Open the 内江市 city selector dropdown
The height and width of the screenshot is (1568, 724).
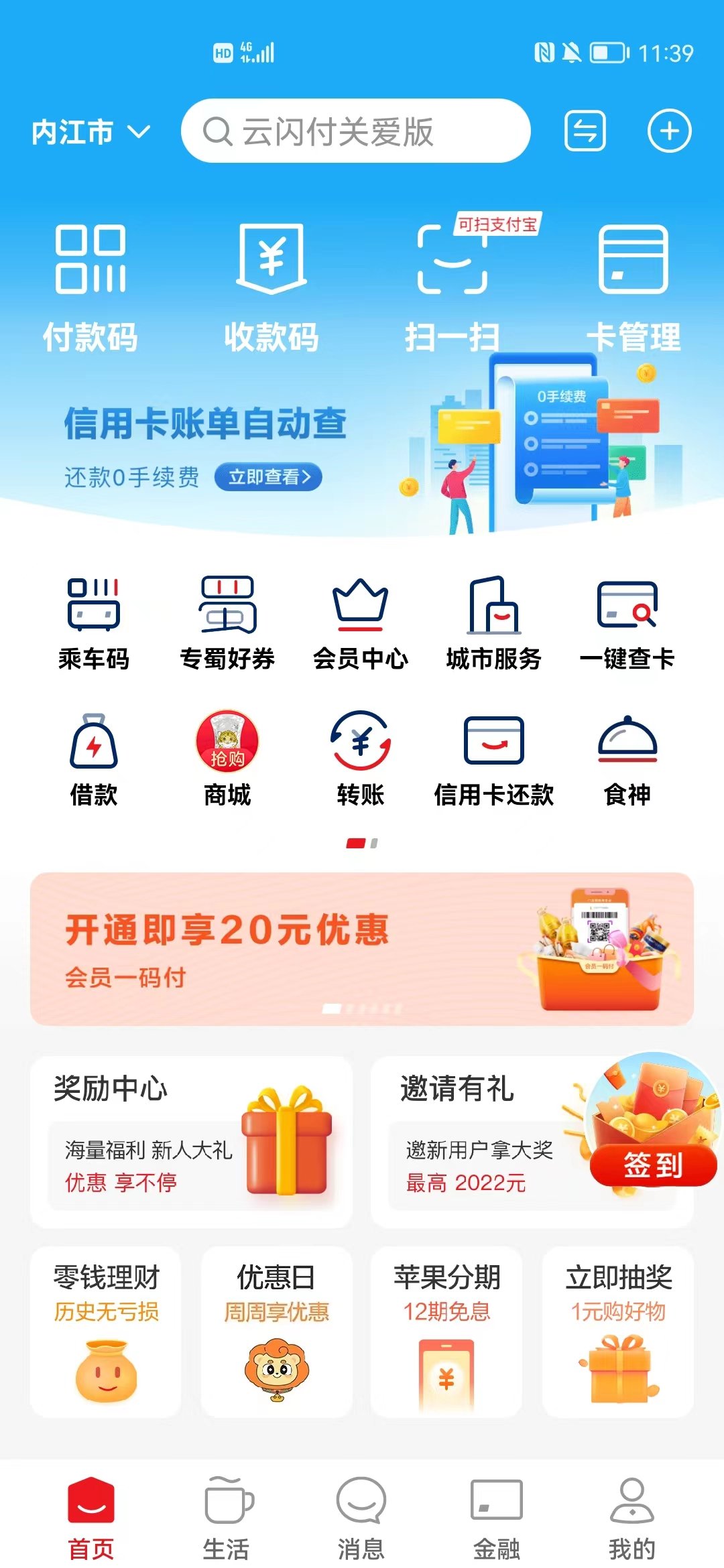pyautogui.click(x=90, y=132)
